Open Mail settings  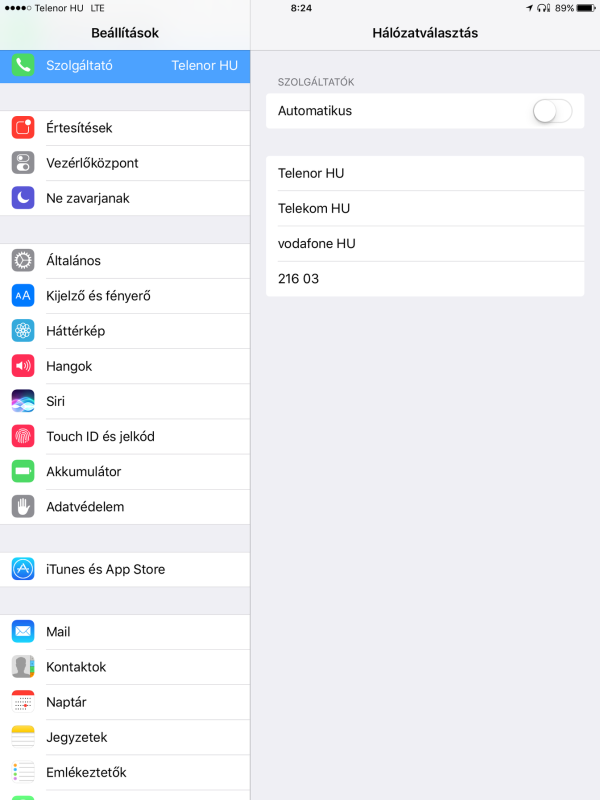pos(125,632)
